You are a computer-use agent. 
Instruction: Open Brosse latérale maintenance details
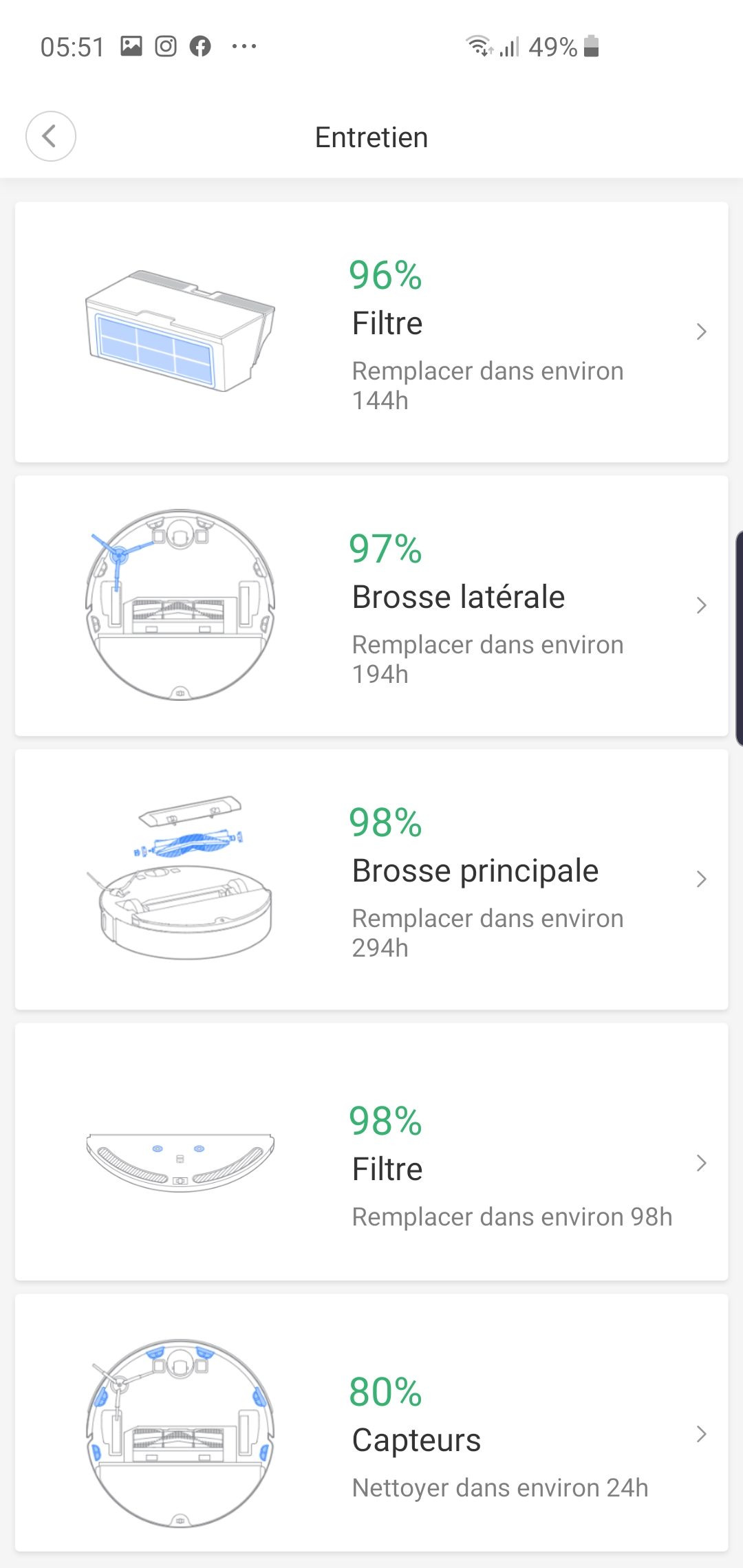coord(371,605)
